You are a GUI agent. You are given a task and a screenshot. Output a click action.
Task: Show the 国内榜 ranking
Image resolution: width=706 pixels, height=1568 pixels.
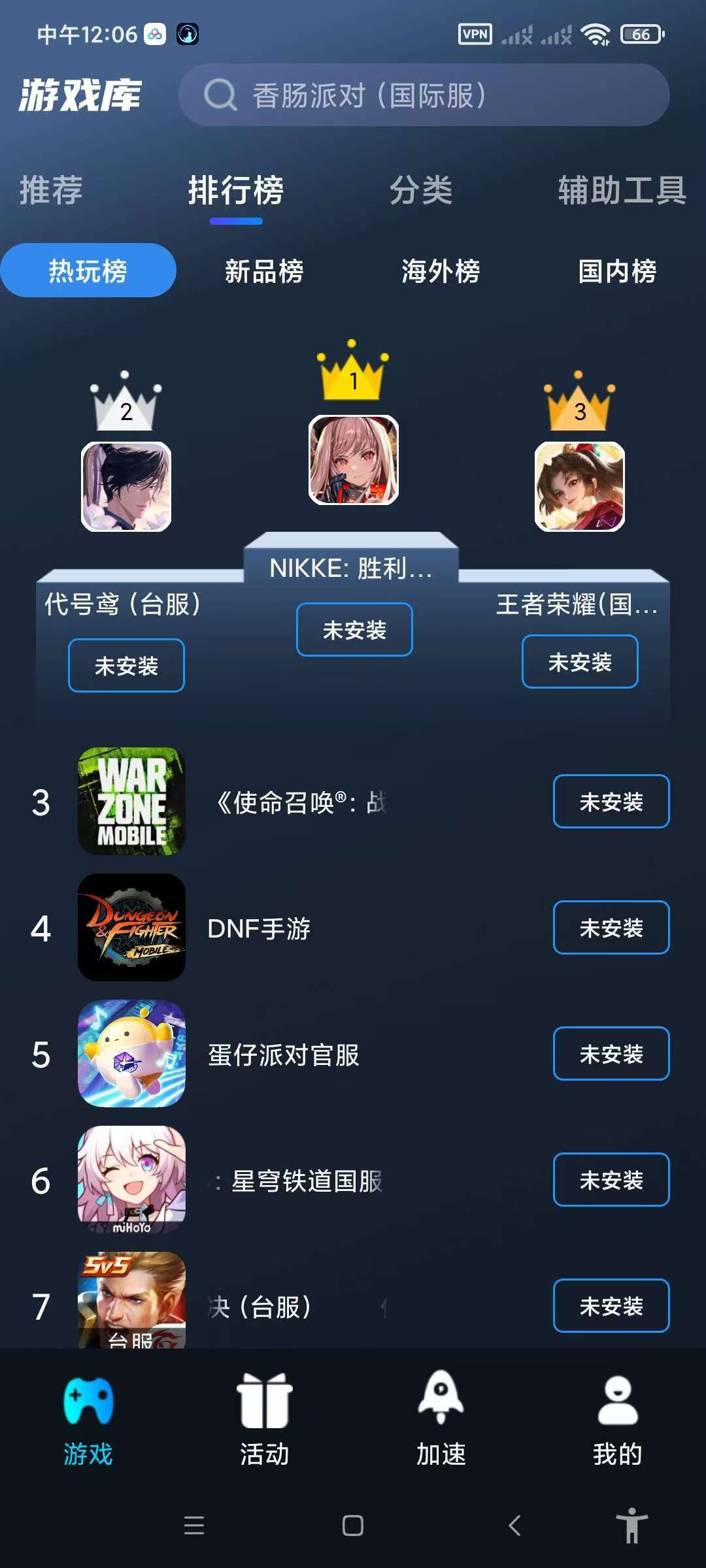pyautogui.click(x=617, y=271)
